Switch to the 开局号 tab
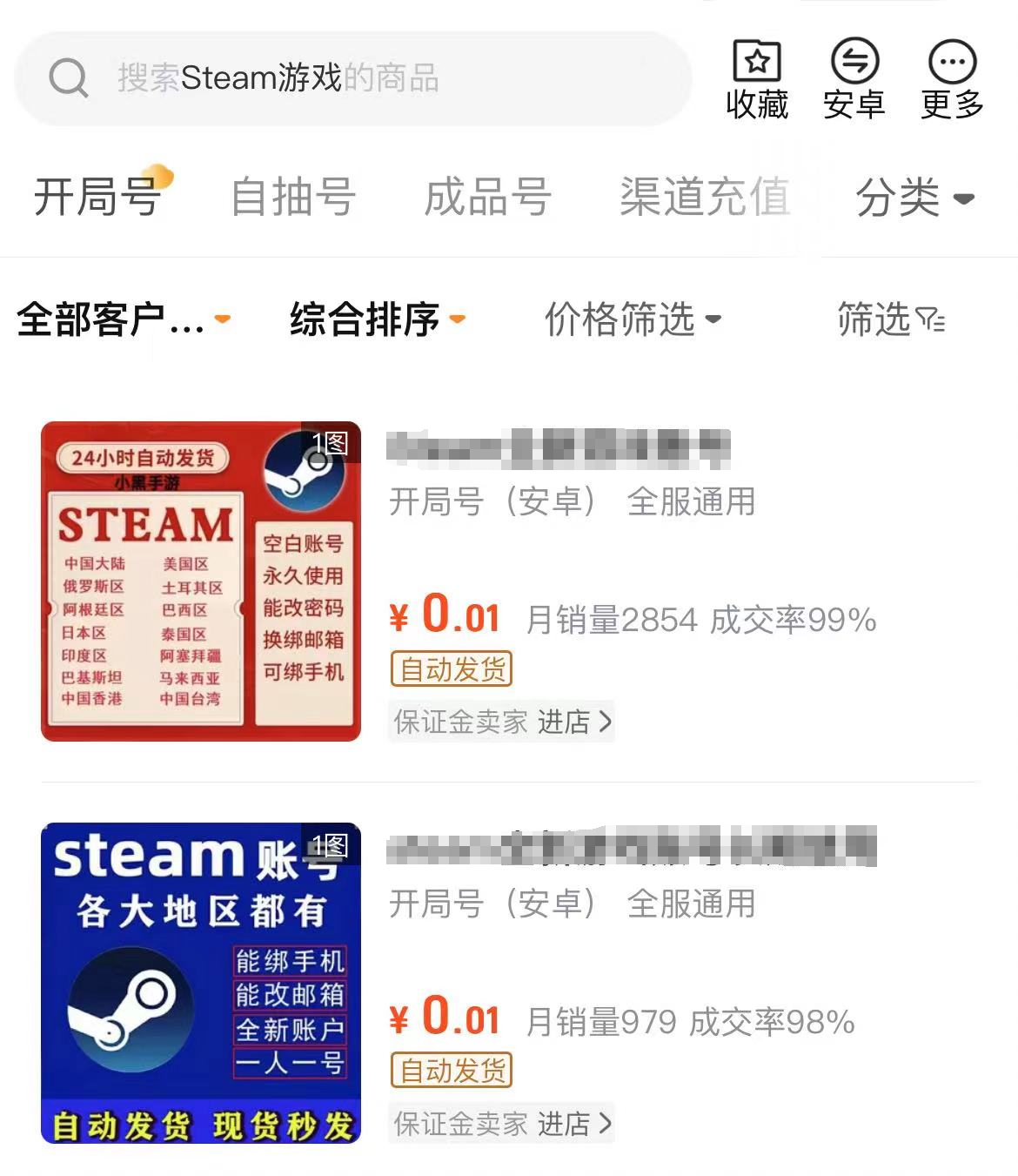Screen dimensions: 1018x1176 (97, 197)
